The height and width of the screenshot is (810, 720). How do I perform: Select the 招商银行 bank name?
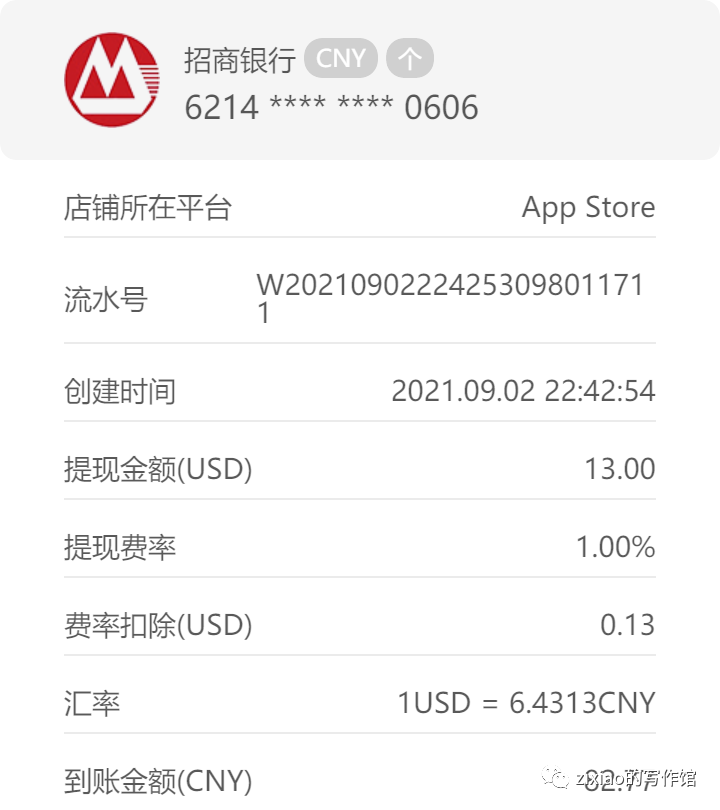(x=236, y=60)
